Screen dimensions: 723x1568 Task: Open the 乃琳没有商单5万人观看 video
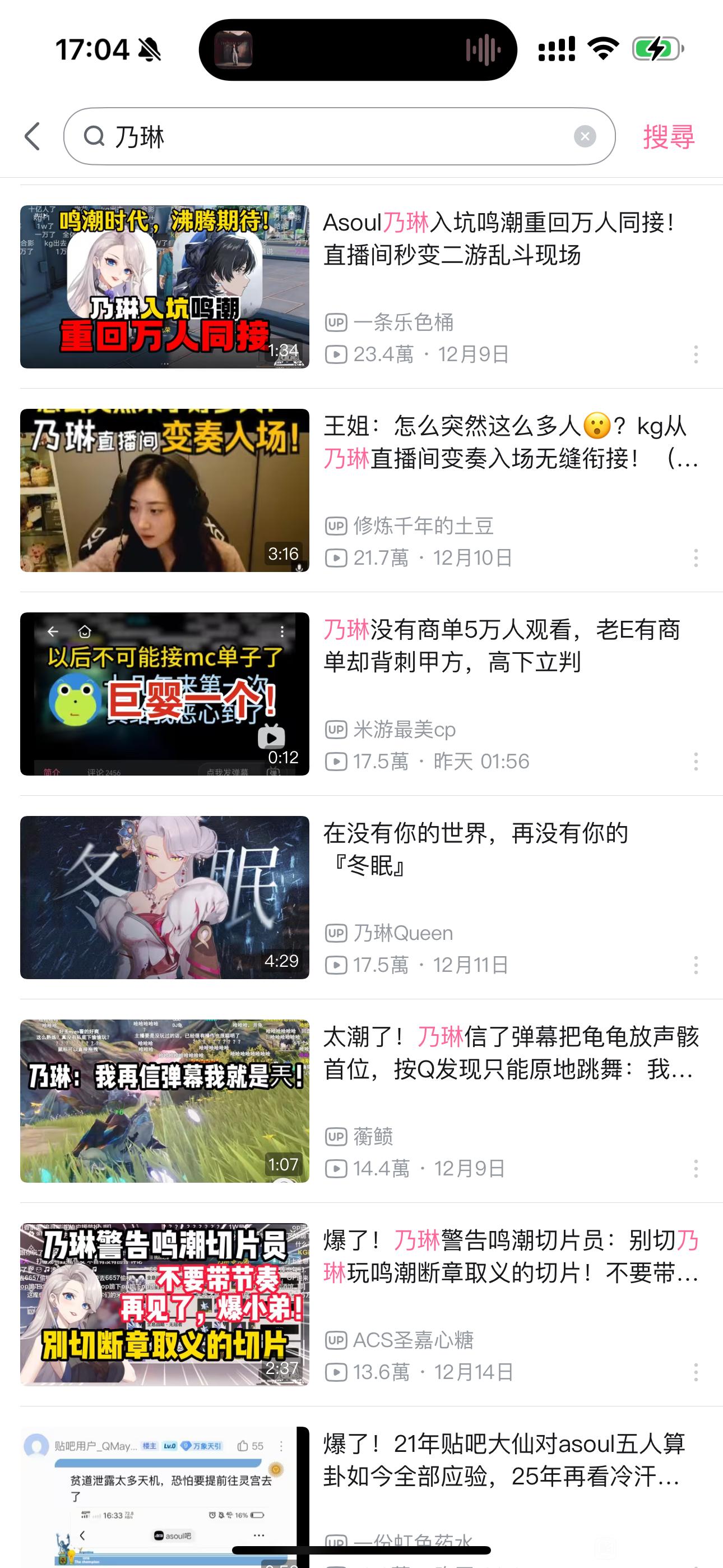[x=164, y=693]
